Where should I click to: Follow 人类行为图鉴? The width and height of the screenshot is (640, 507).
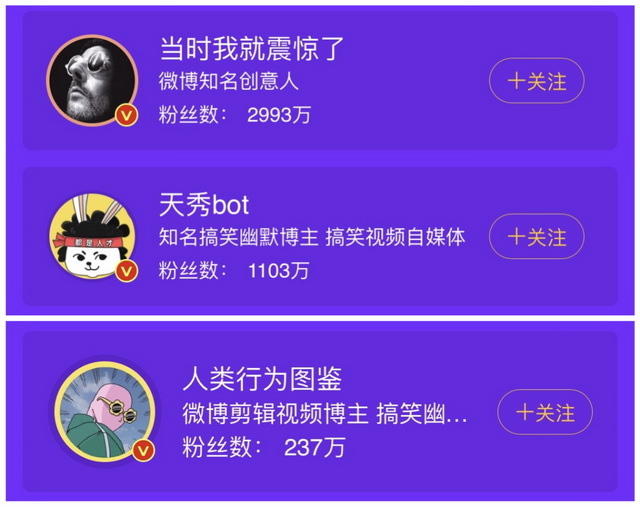click(x=545, y=412)
